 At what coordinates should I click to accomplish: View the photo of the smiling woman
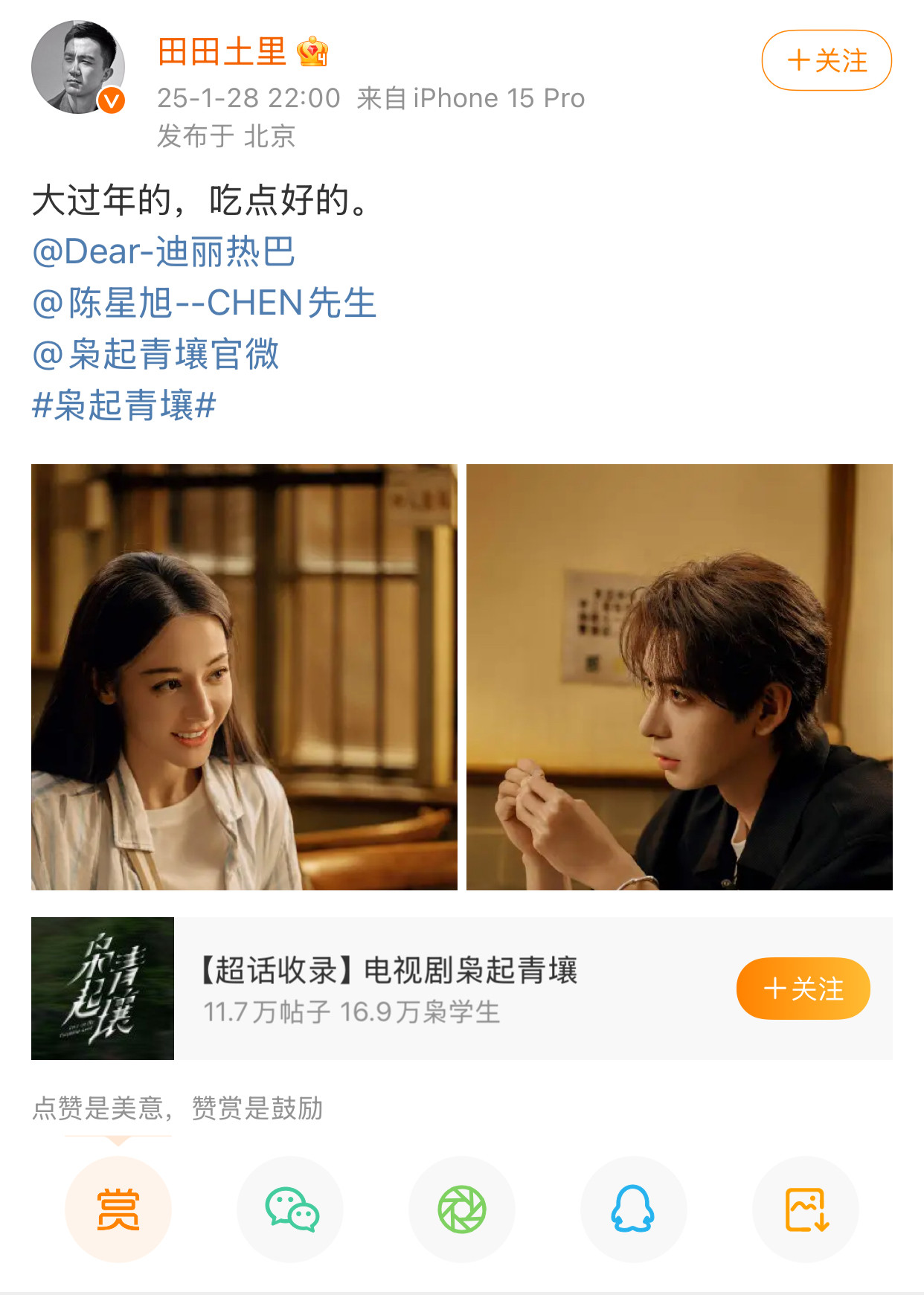[244, 677]
